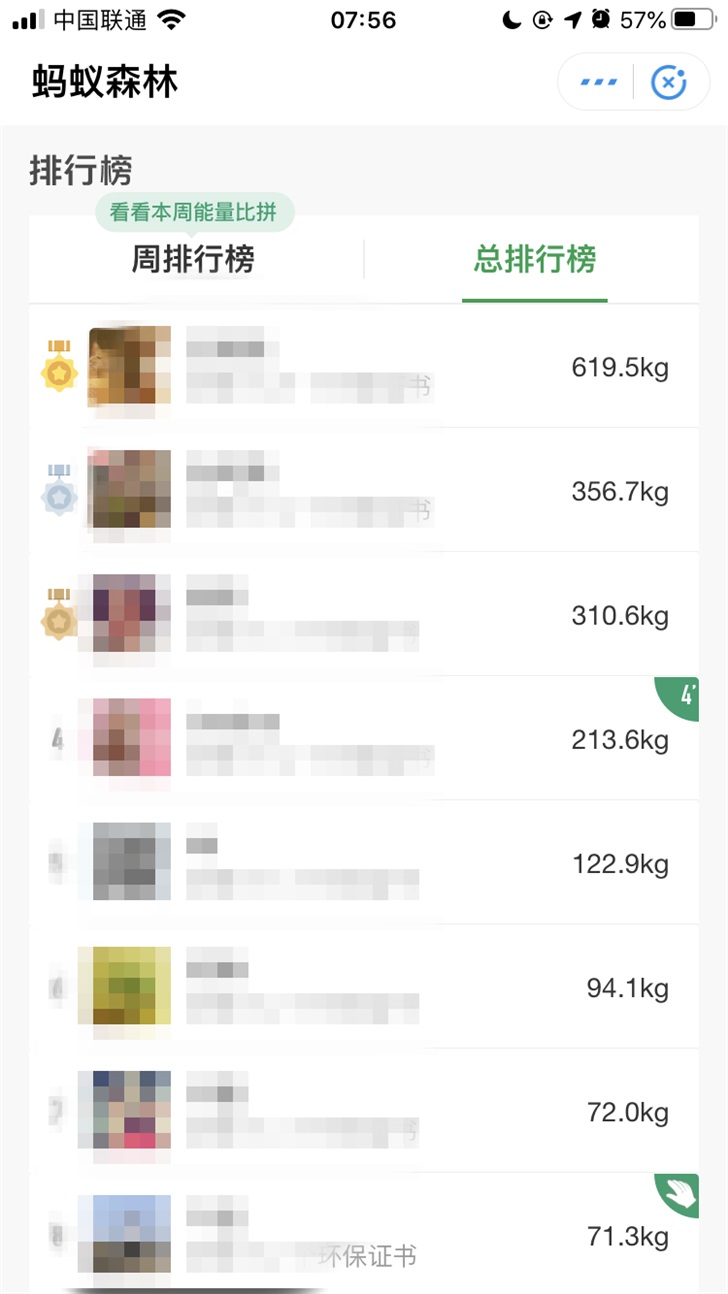
Task: Open the mini program three-dot menu
Action: pyautogui.click(x=598, y=82)
